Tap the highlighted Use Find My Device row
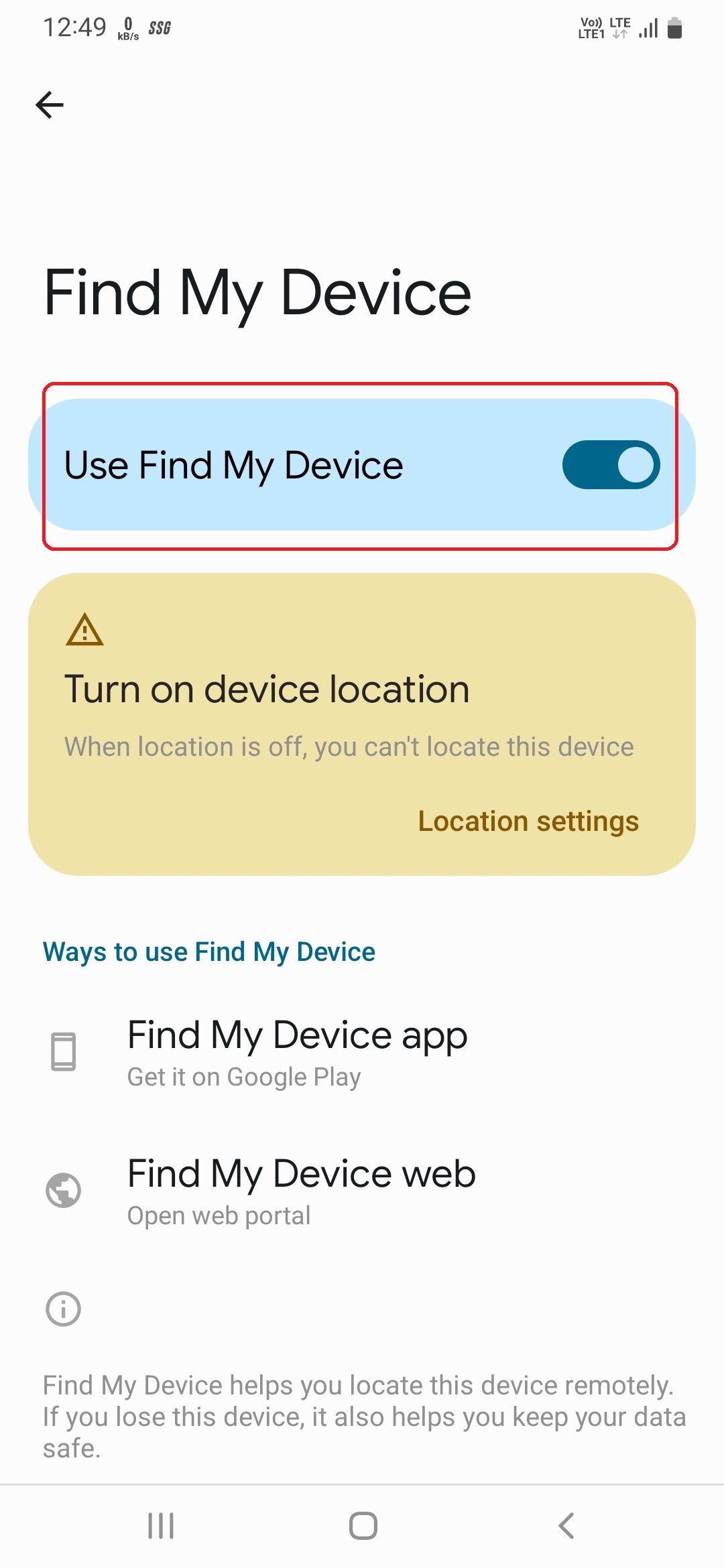 362,464
